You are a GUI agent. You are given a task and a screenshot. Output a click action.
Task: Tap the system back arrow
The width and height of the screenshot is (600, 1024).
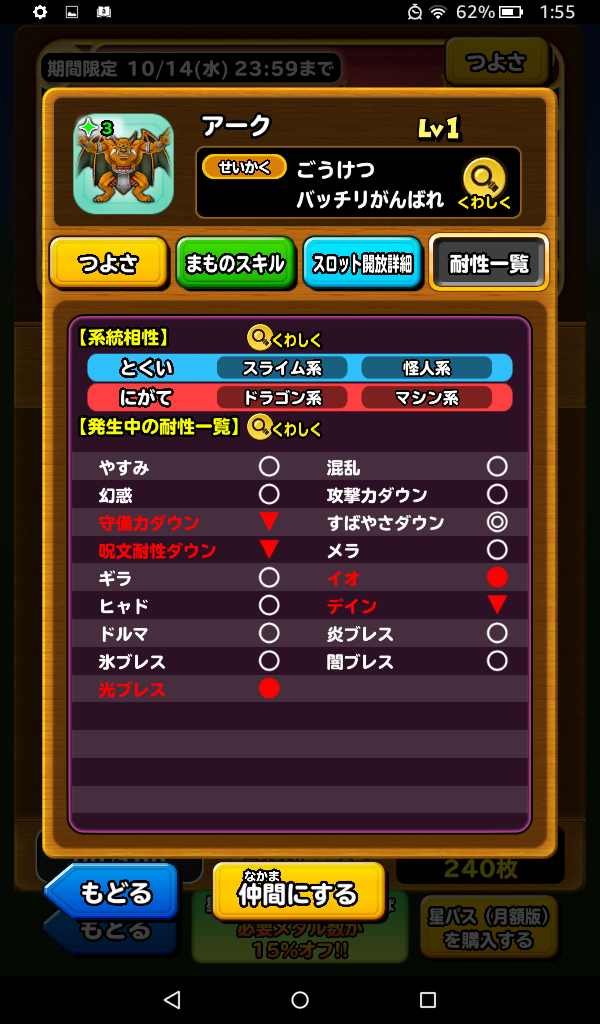(172, 999)
